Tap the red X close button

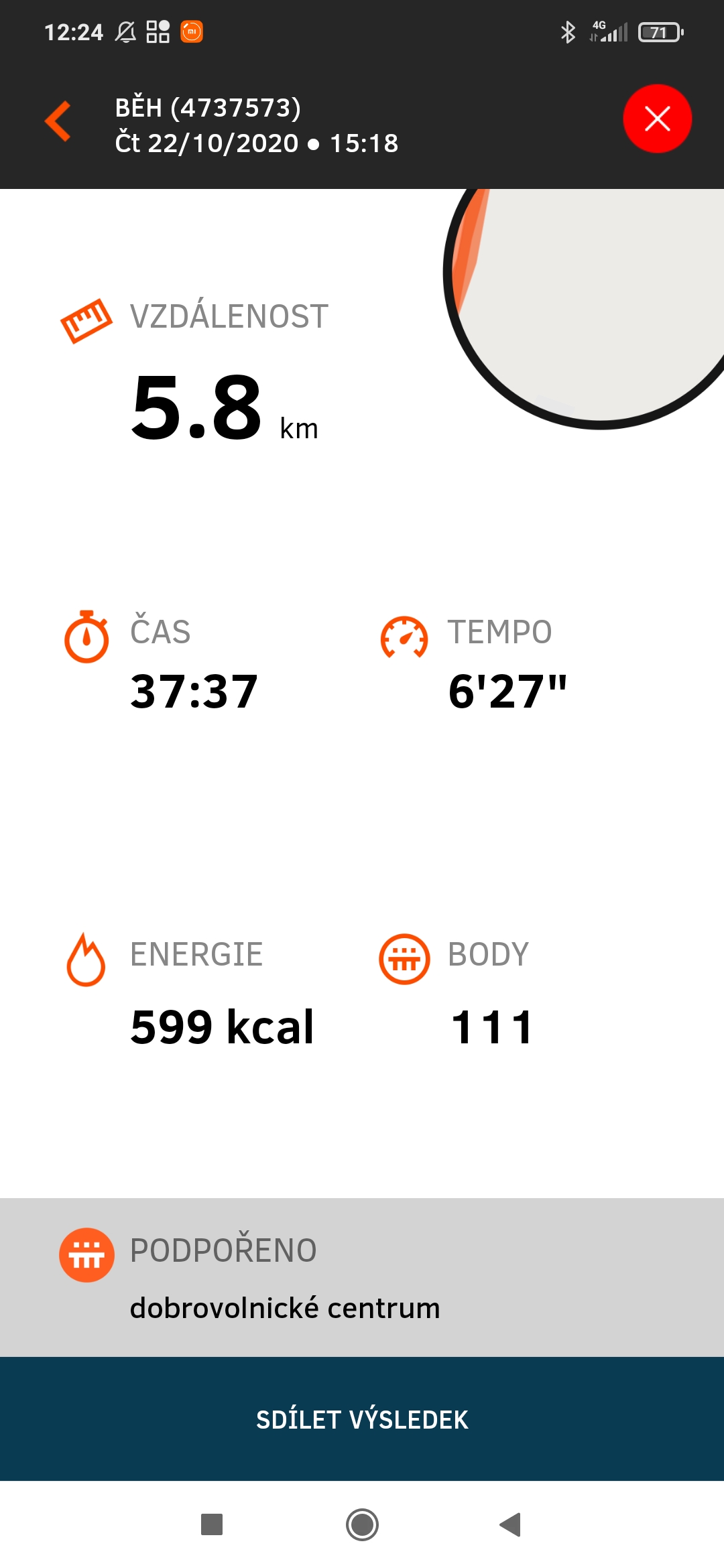pos(657,119)
